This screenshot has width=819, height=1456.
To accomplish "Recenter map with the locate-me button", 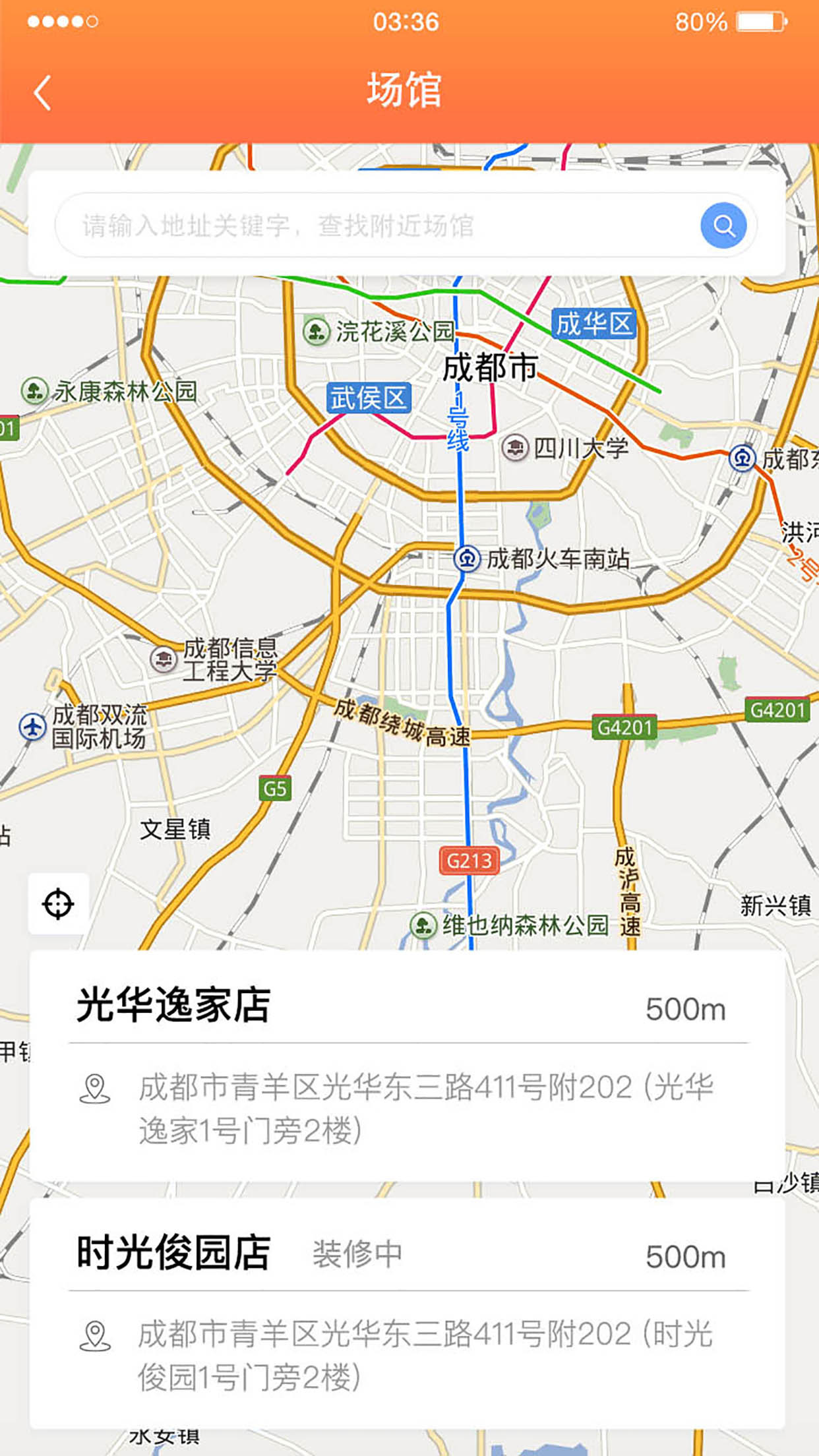I will coord(58,903).
